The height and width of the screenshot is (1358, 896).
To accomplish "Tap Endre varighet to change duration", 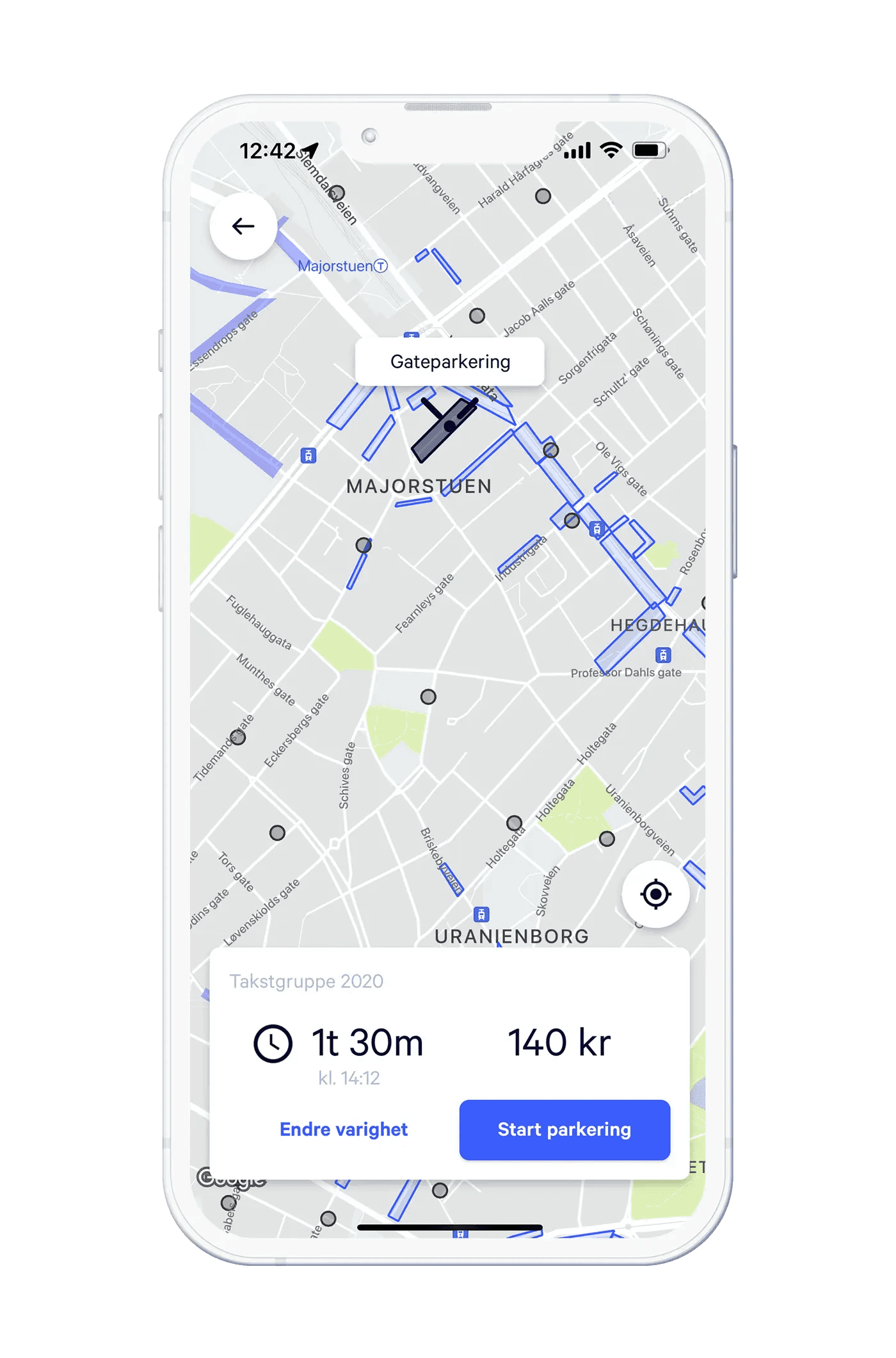I will click(344, 1129).
